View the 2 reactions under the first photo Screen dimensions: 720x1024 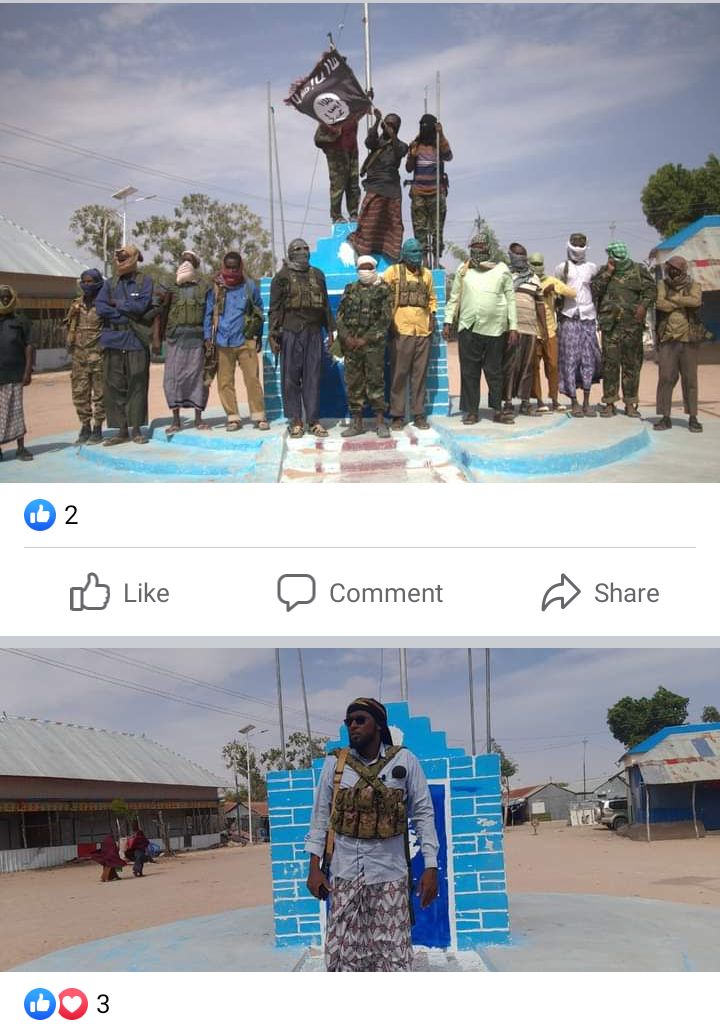click(x=51, y=515)
